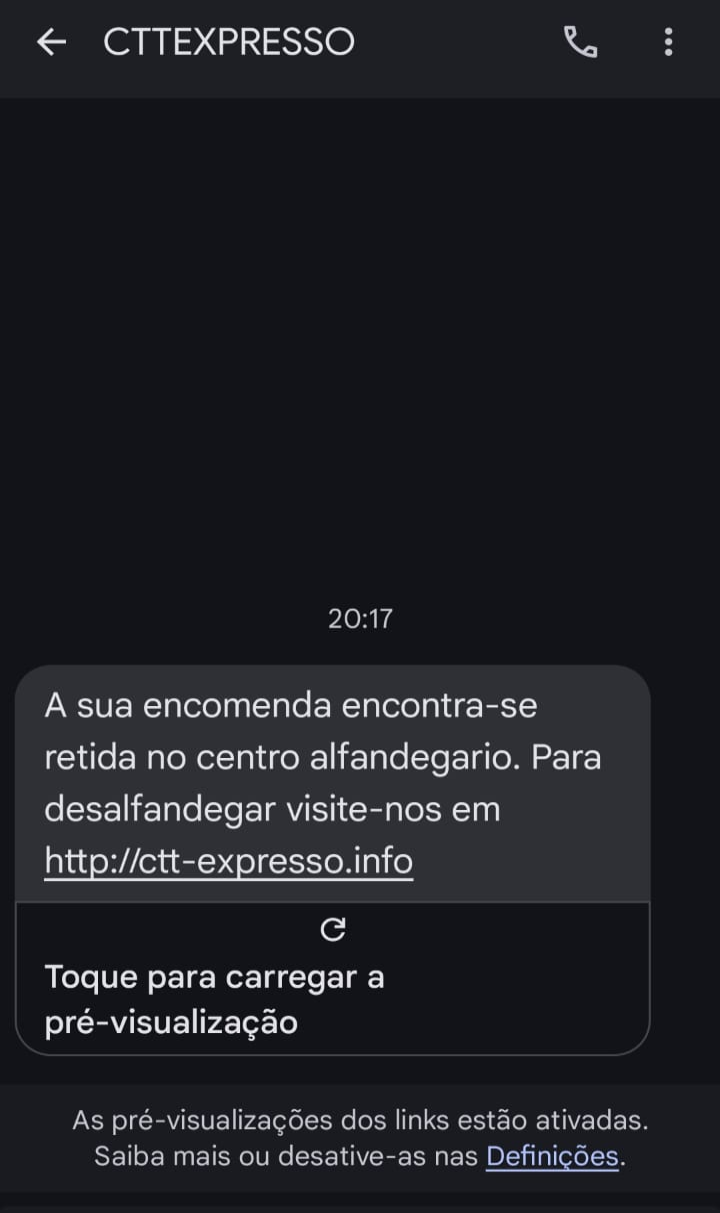
Task: Tap the refresh symbol inside the preview card
Action: [334, 929]
